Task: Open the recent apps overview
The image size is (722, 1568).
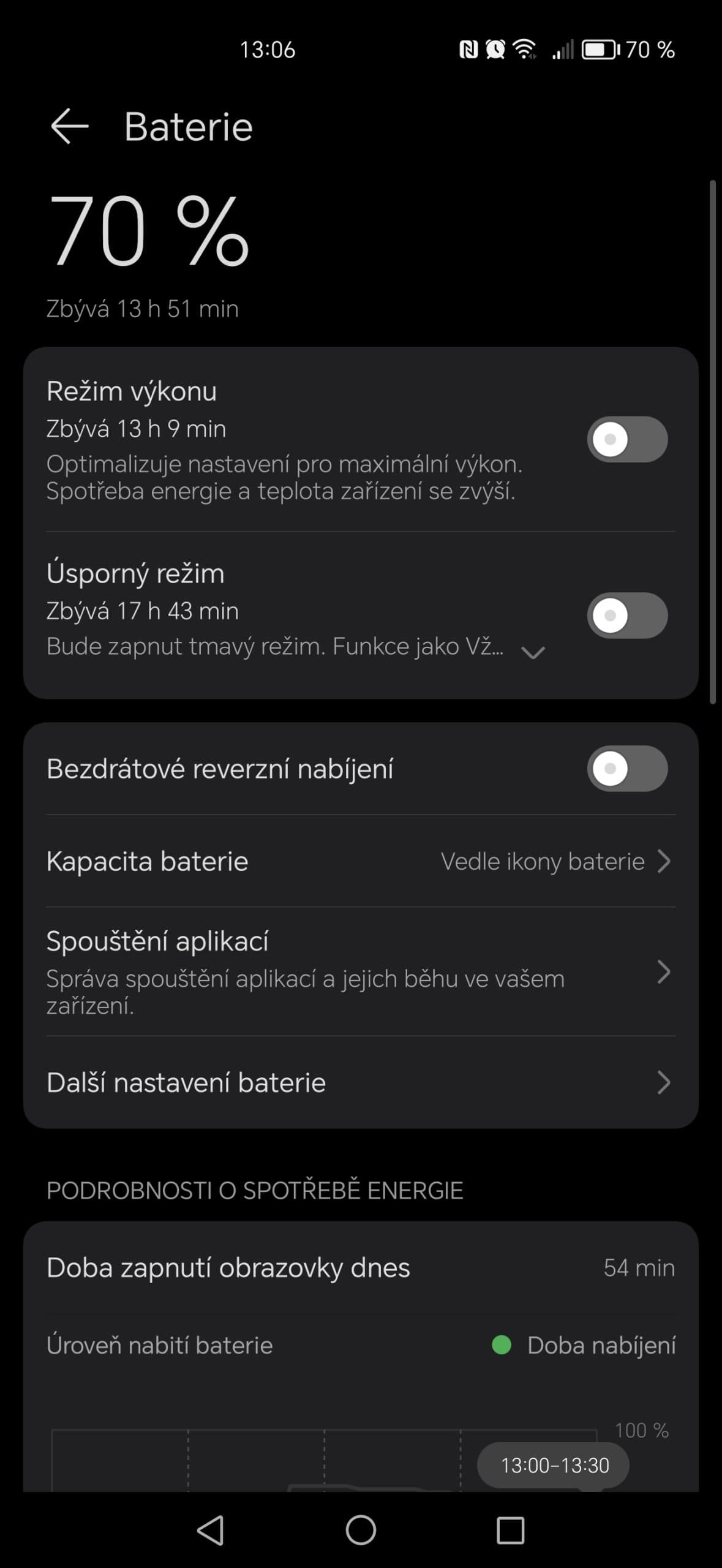Action: coord(510,1530)
